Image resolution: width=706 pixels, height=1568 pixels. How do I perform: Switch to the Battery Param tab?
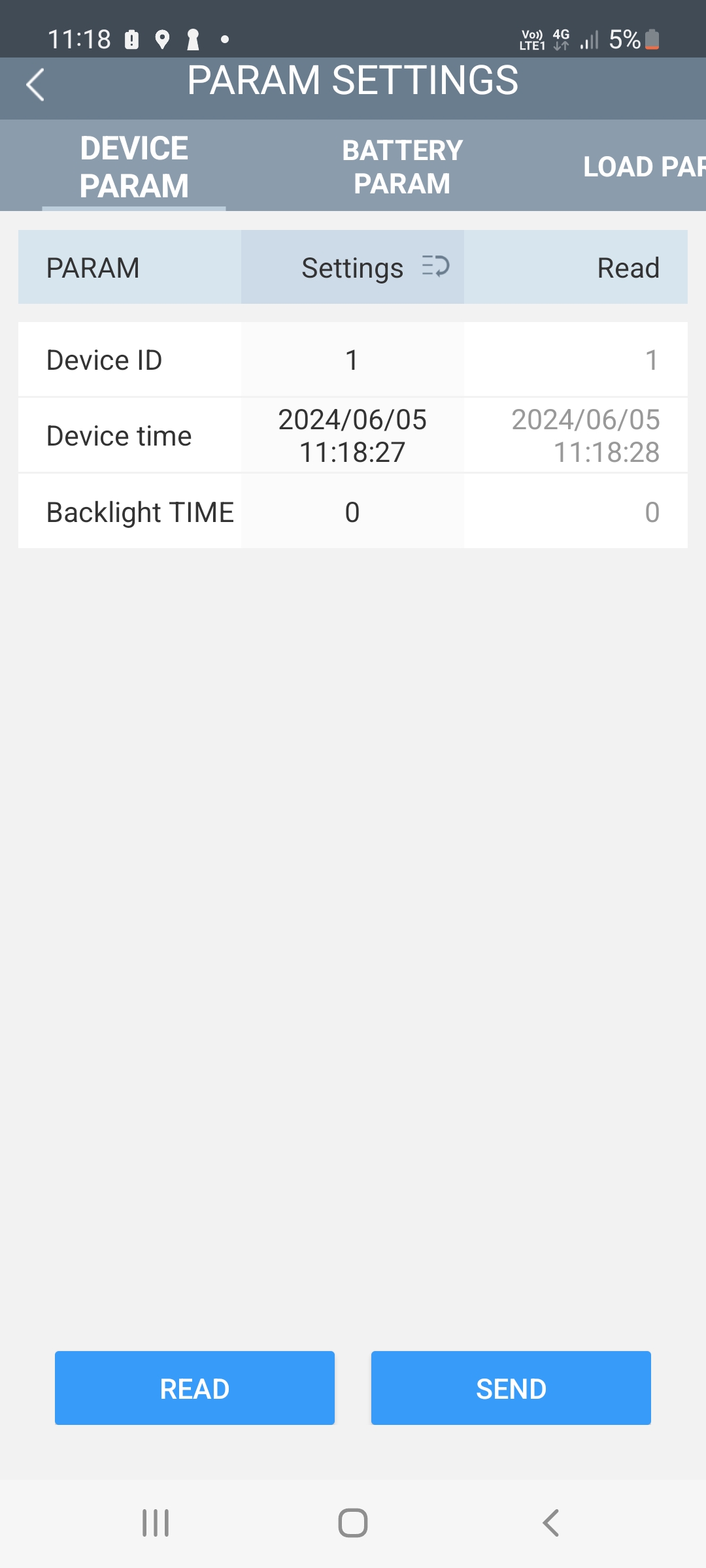click(x=402, y=167)
